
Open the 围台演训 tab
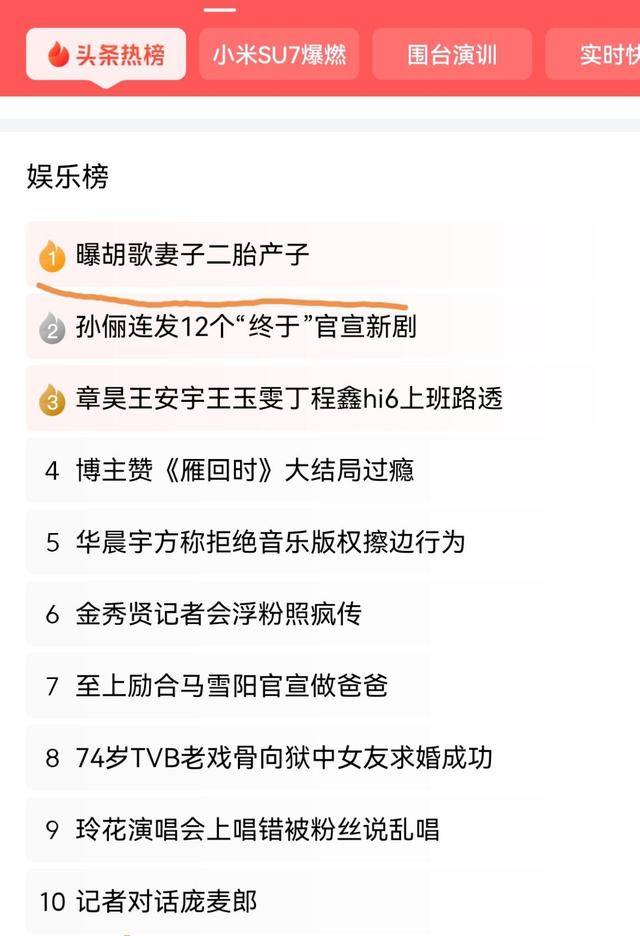coord(452,54)
